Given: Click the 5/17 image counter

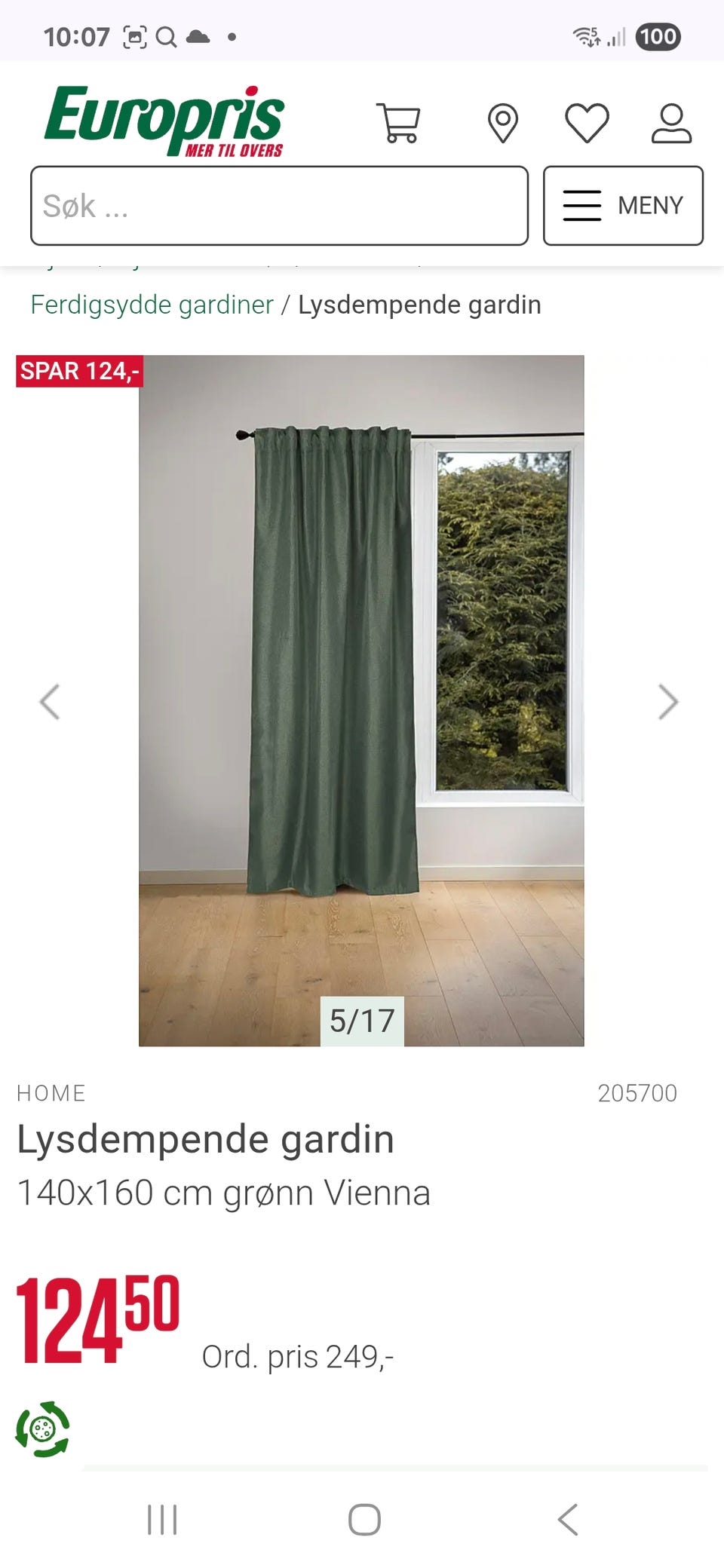Looking at the screenshot, I should point(362,1022).
